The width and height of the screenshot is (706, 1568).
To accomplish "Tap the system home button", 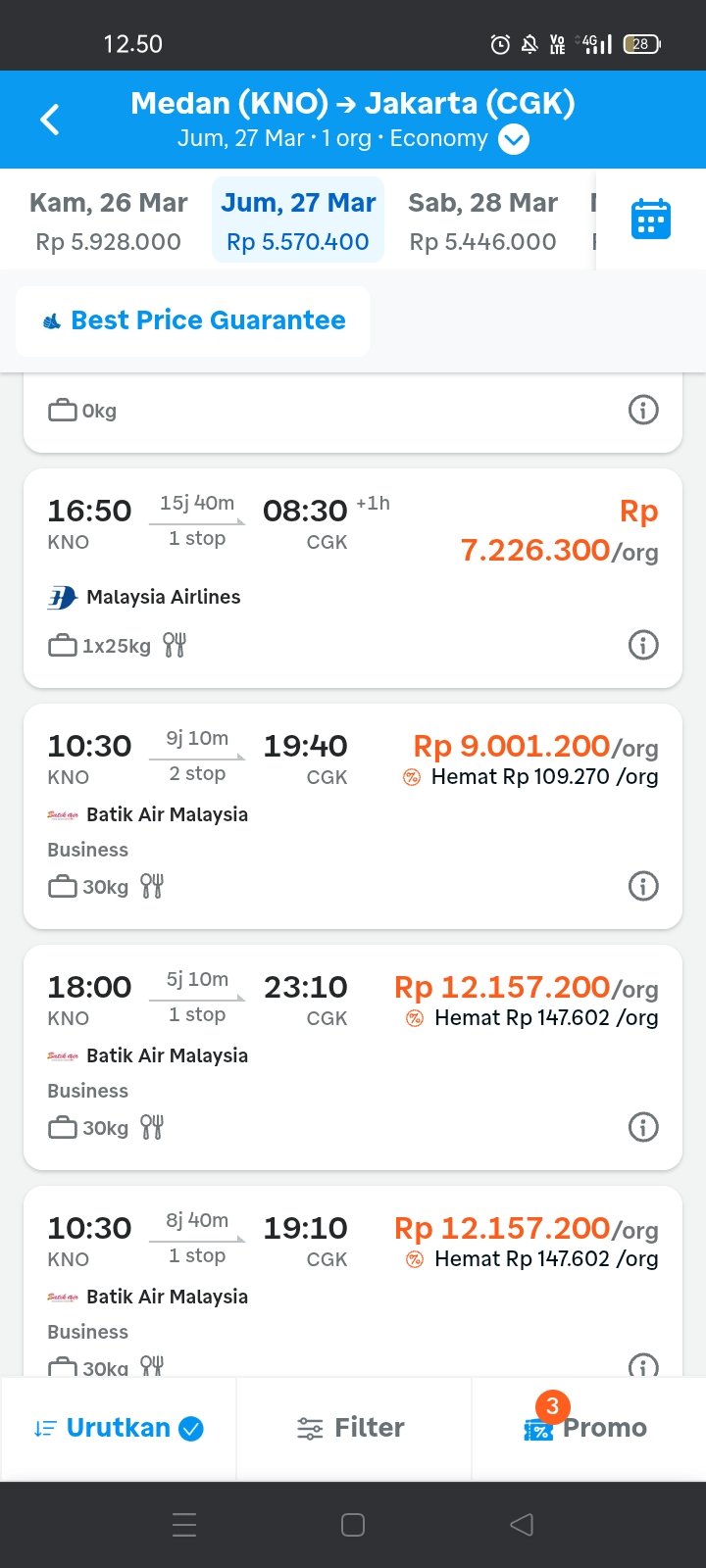I will tap(353, 1525).
